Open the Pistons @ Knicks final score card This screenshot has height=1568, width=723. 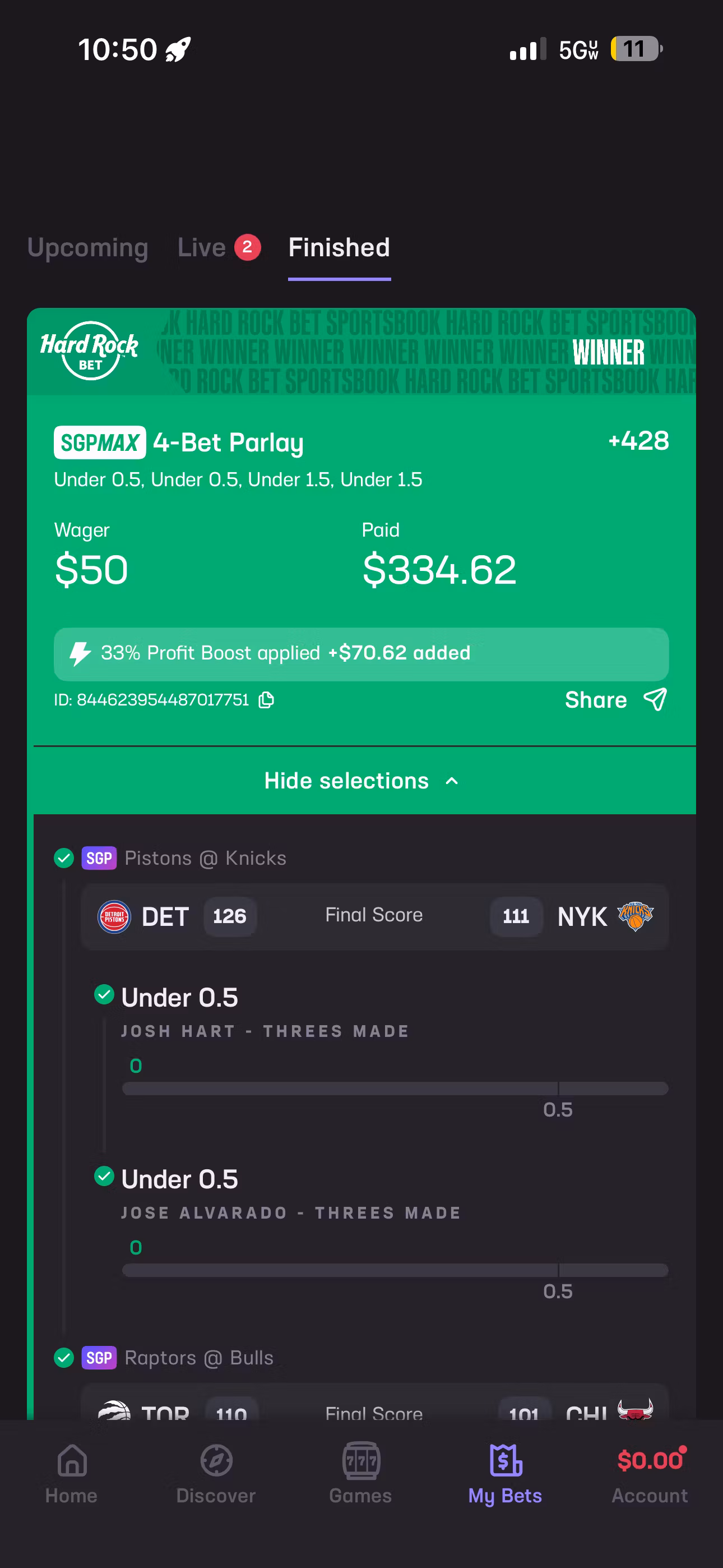[374, 916]
